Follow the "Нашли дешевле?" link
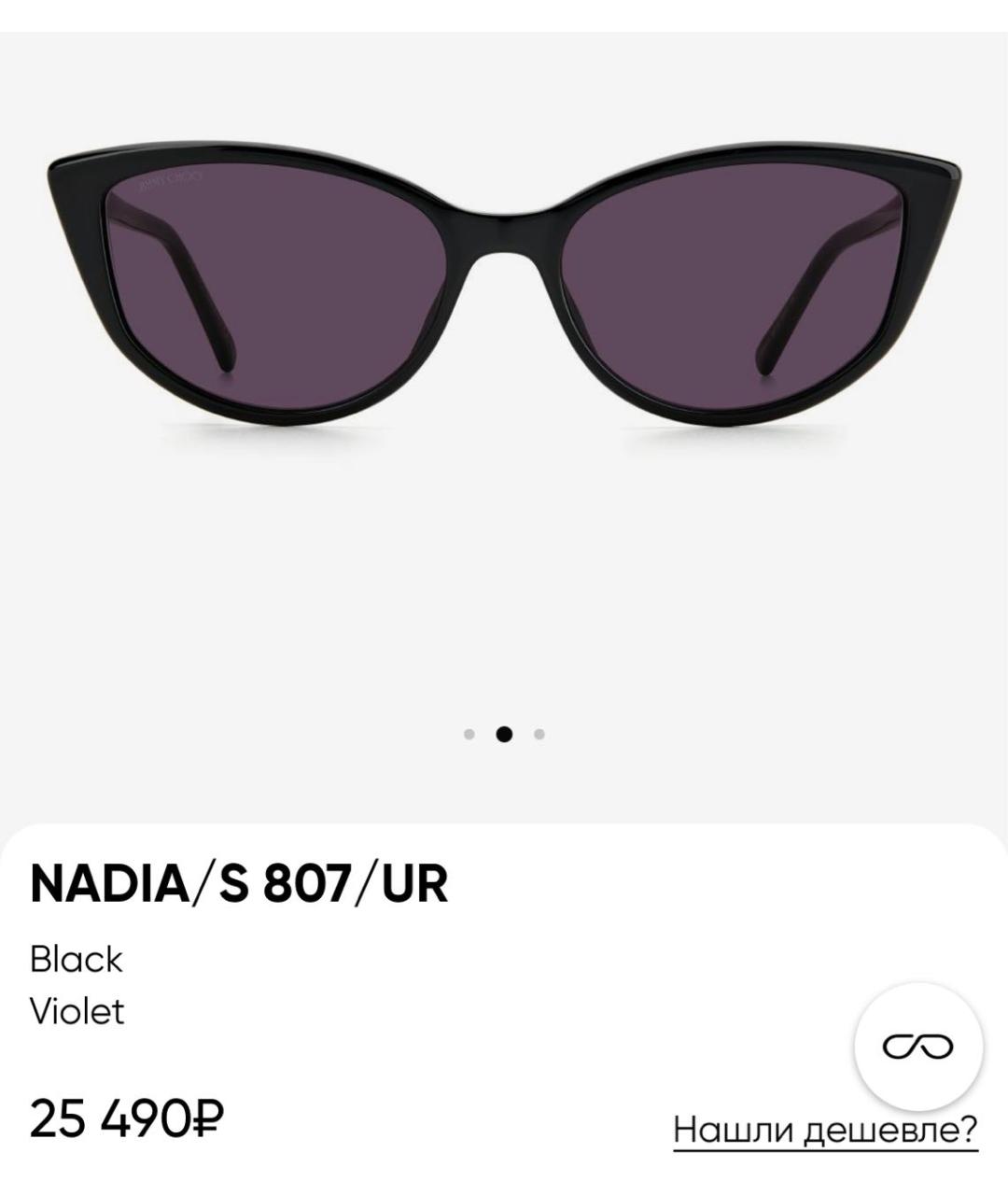The image size is (1008, 1195). pos(825,1130)
